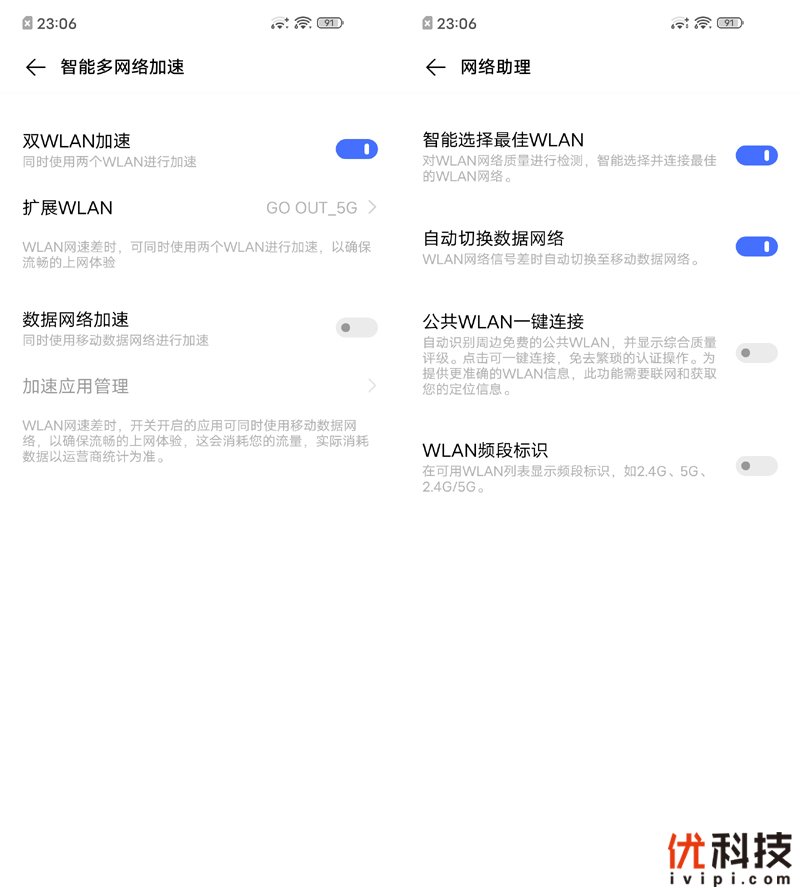This screenshot has height=892, width=800.
Task: Enable 数据网络加速 toggle
Action: (x=356, y=327)
